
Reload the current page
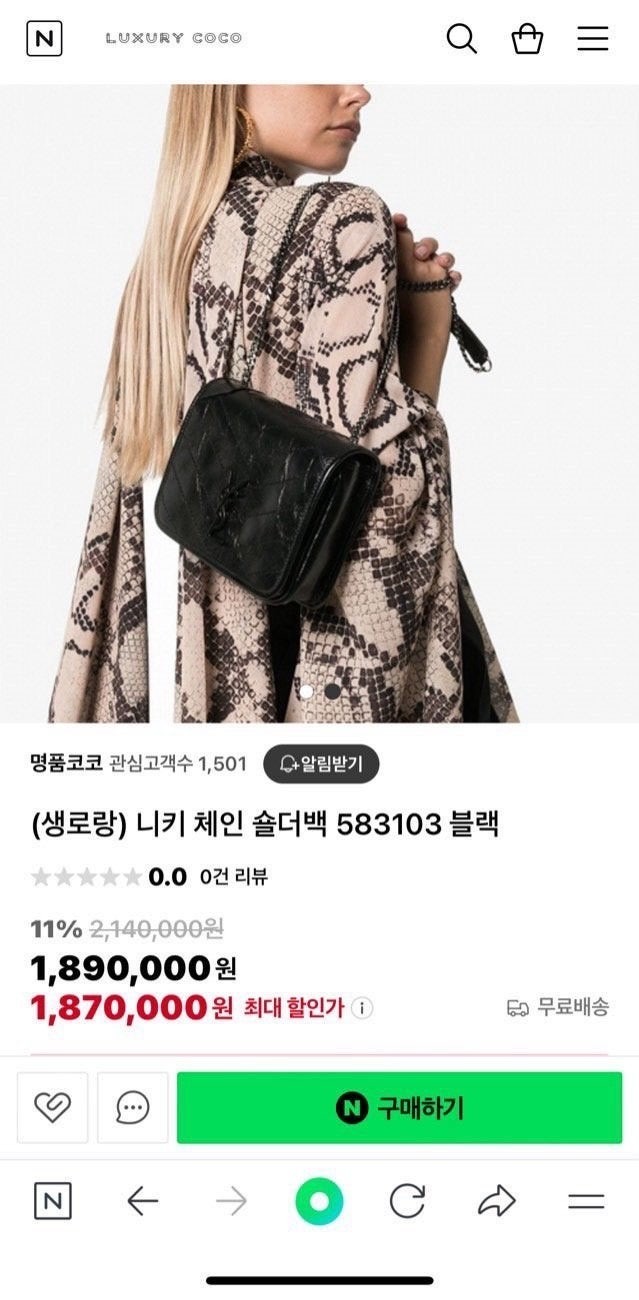pyautogui.click(x=407, y=1201)
